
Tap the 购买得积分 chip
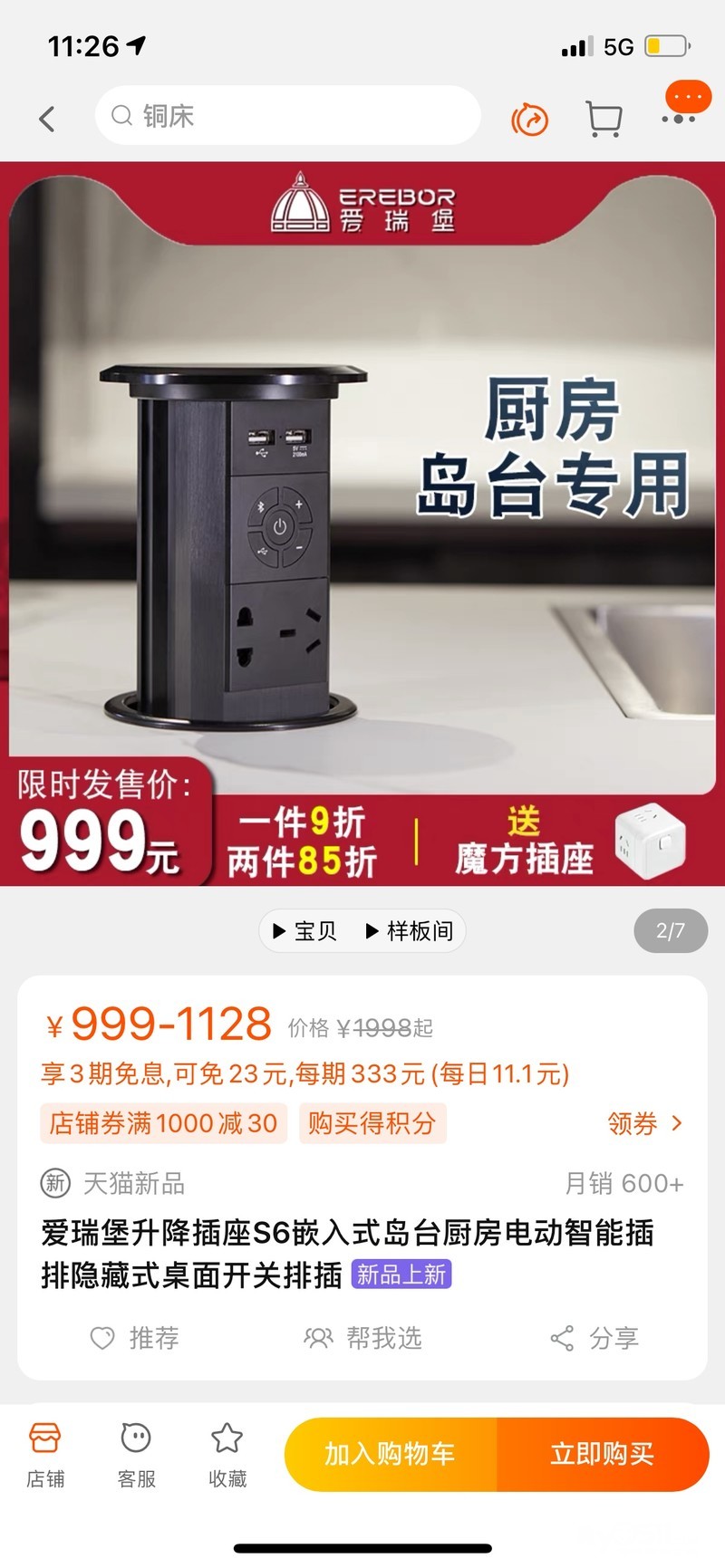tap(372, 1124)
